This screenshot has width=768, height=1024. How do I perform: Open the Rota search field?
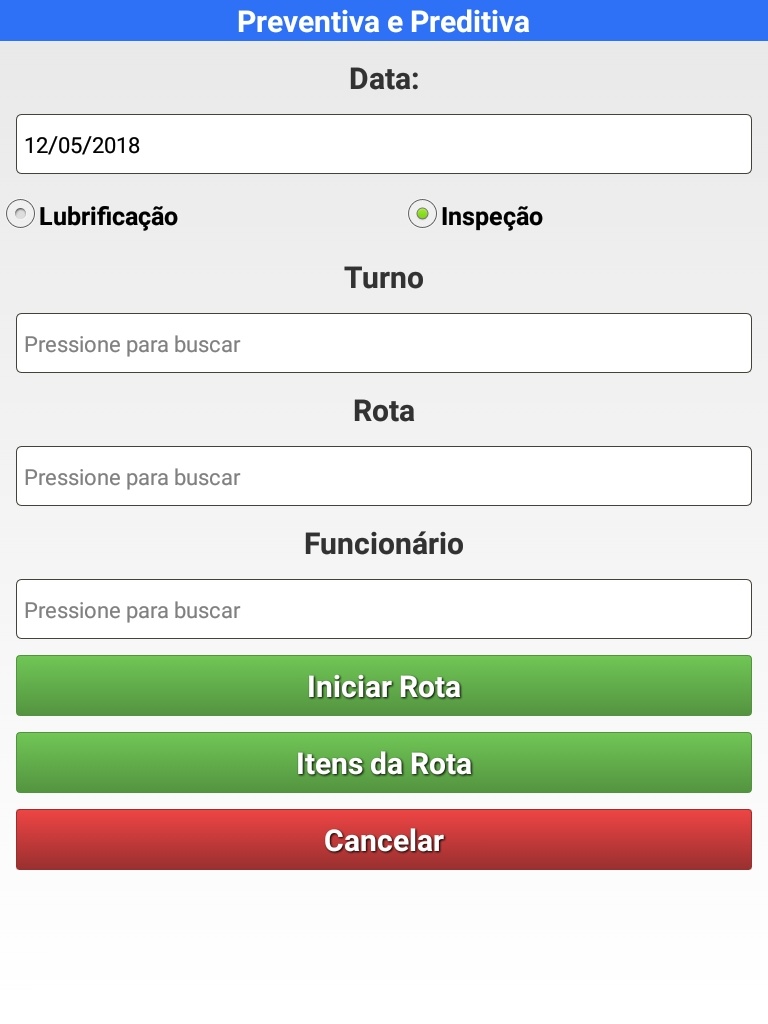click(x=384, y=477)
